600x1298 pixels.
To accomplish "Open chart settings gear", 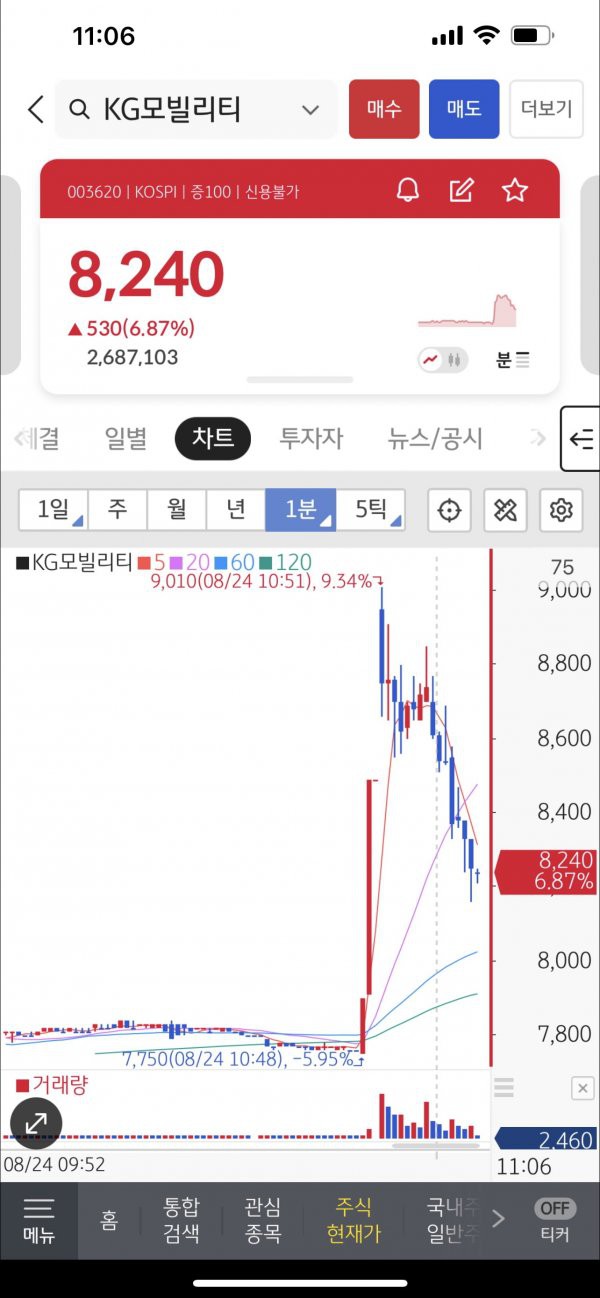I will 561,511.
